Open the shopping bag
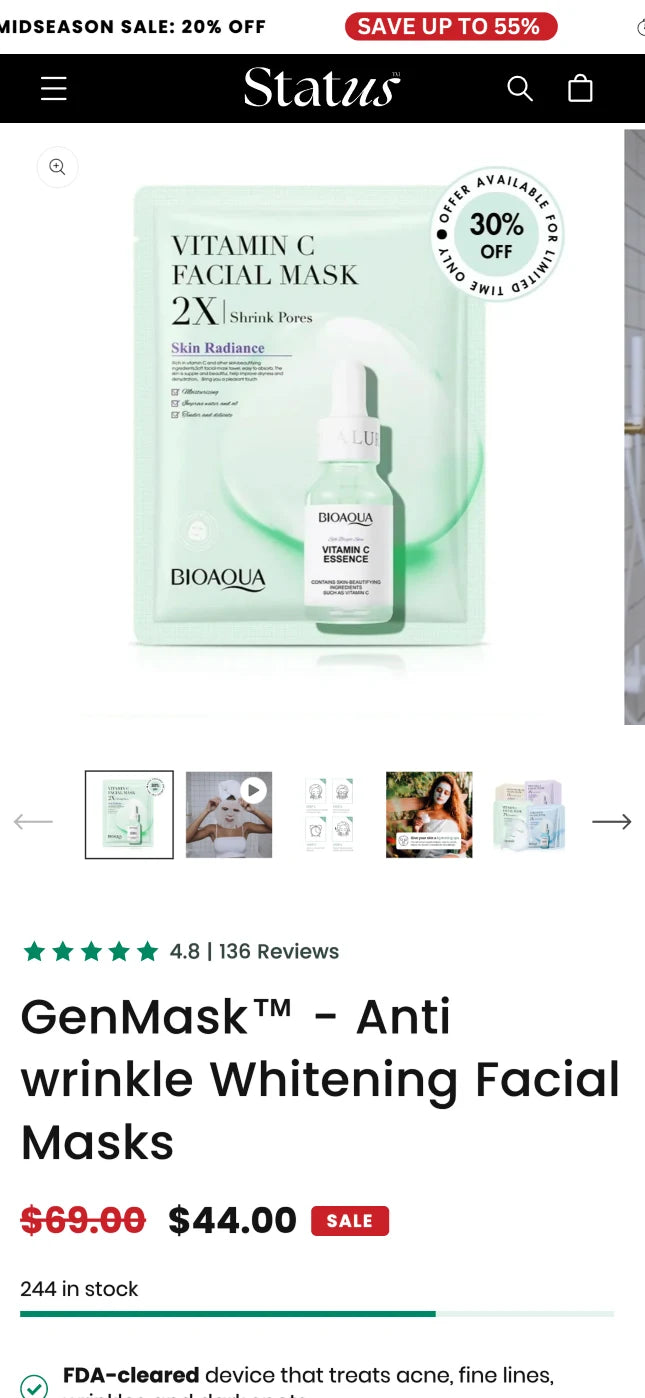This screenshot has height=1398, width=645. point(580,89)
